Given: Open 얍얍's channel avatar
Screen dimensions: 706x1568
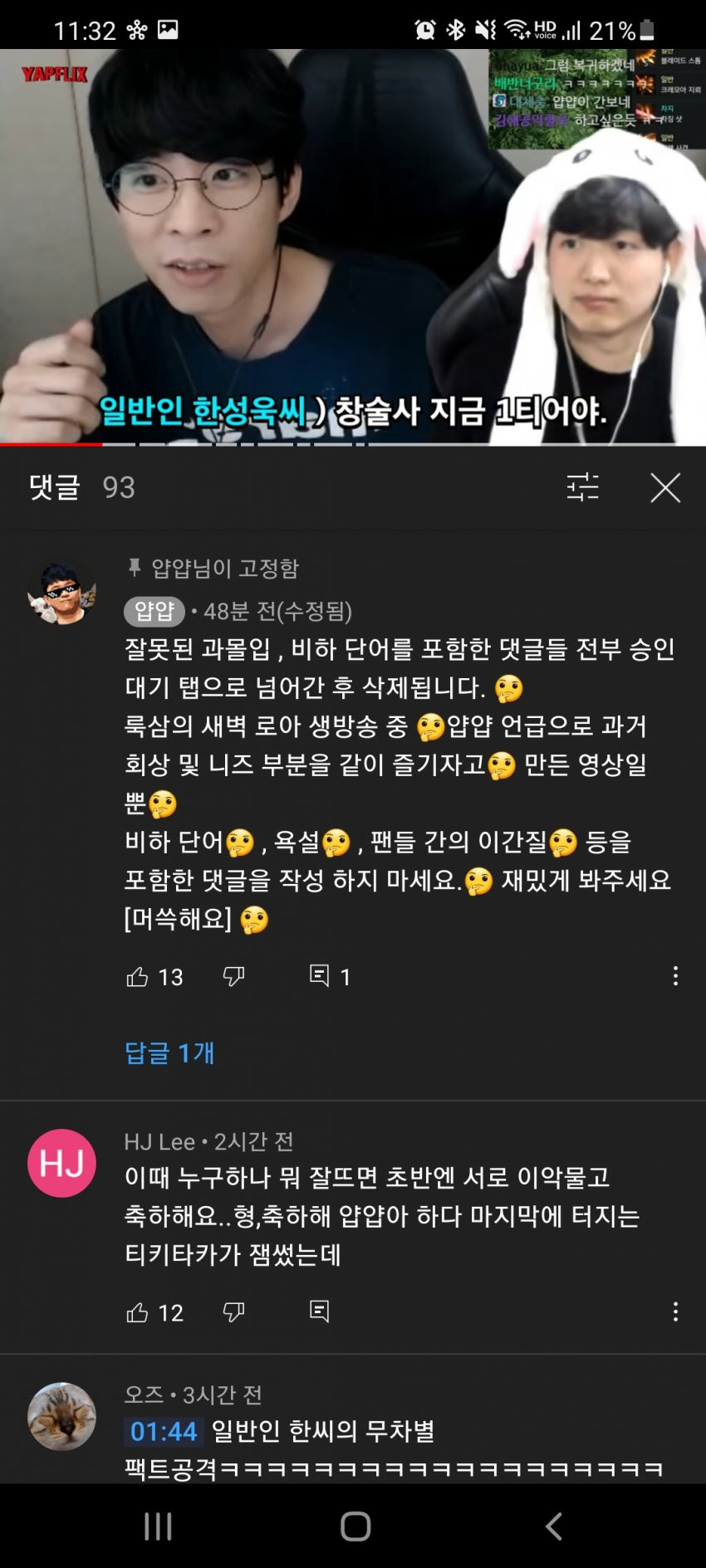Looking at the screenshot, I should click(61, 591).
